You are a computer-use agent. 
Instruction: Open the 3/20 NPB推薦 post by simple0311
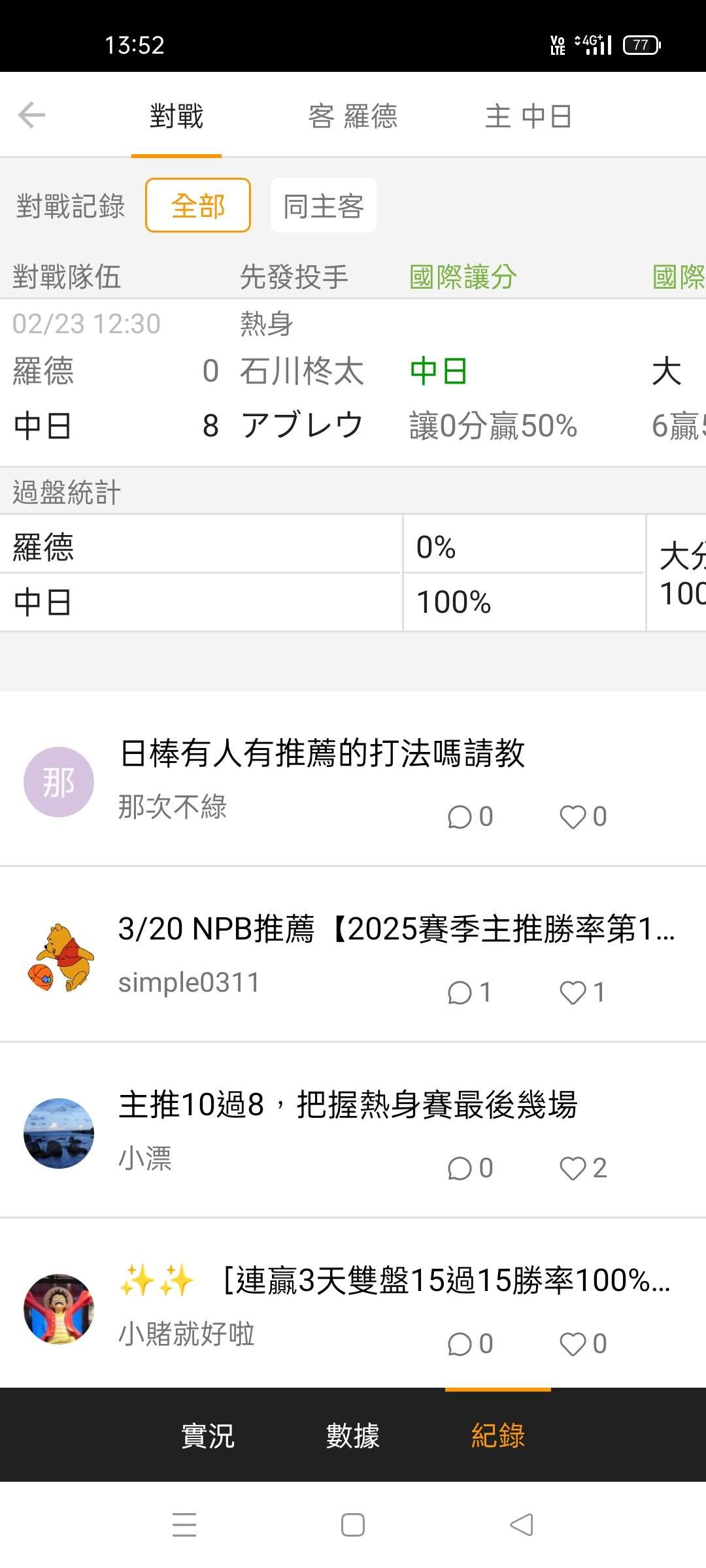point(395,929)
